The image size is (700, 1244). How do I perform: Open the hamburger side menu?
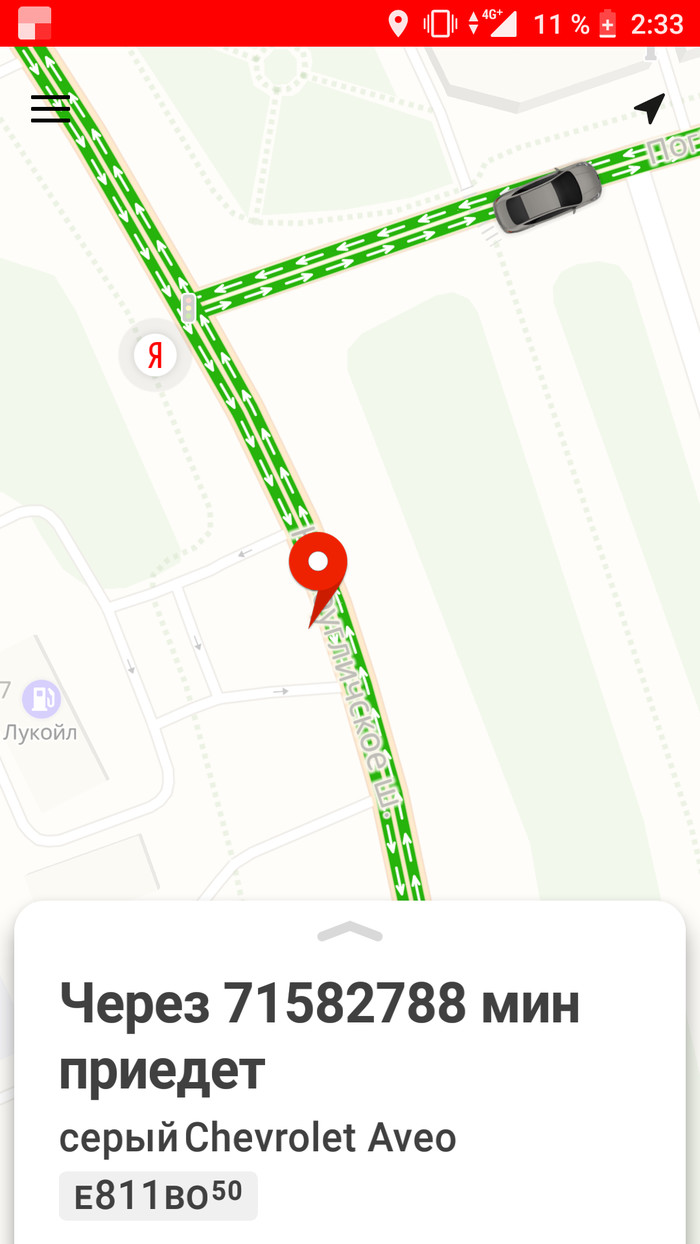click(x=50, y=108)
